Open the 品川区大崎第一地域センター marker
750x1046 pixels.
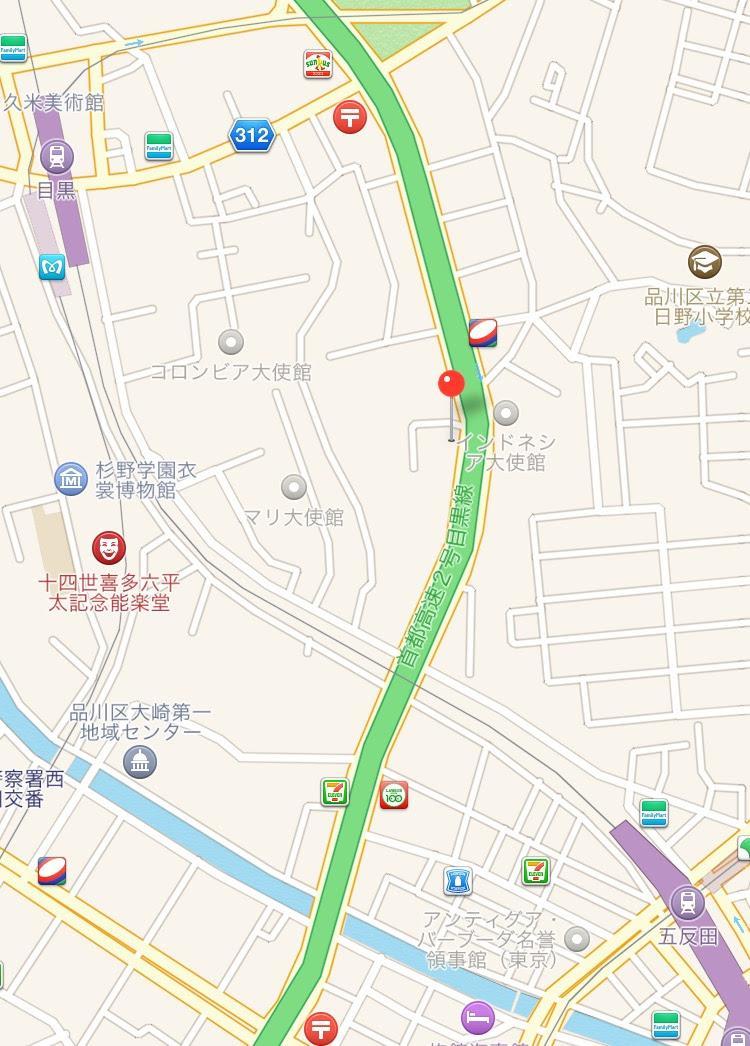point(140,763)
